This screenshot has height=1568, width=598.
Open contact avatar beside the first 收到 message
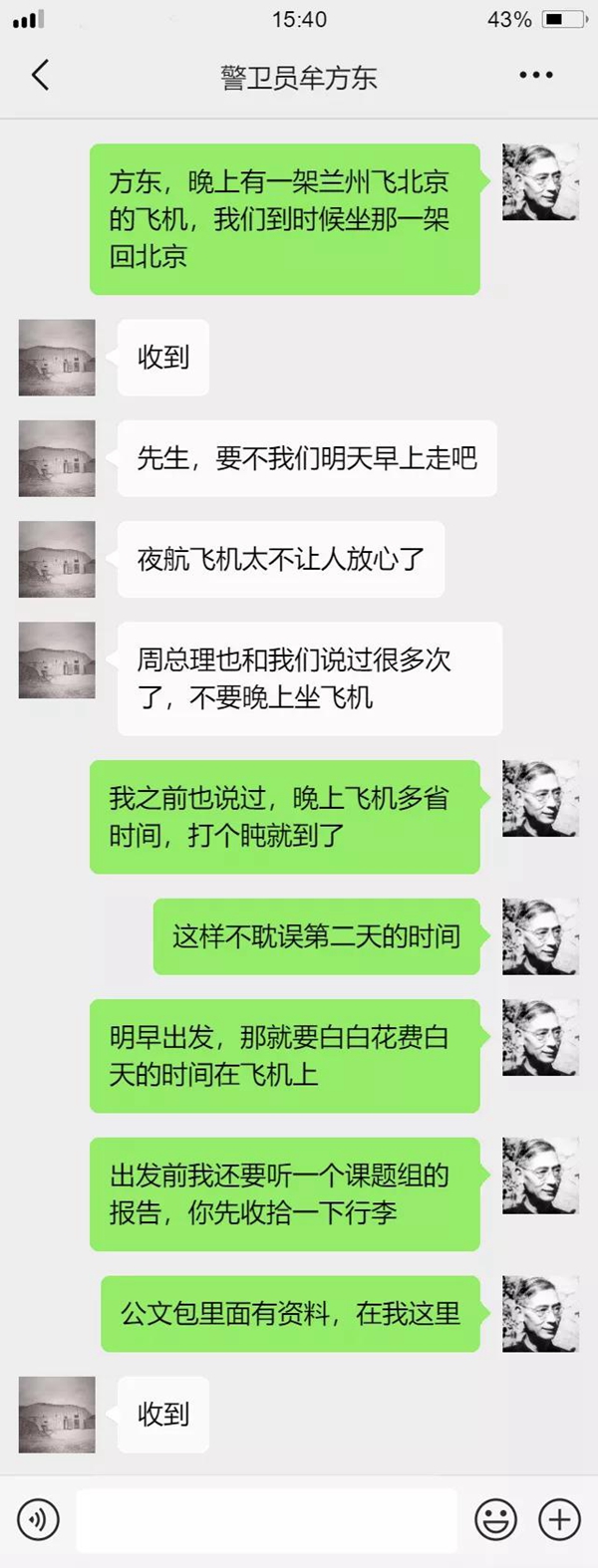pos(57,358)
